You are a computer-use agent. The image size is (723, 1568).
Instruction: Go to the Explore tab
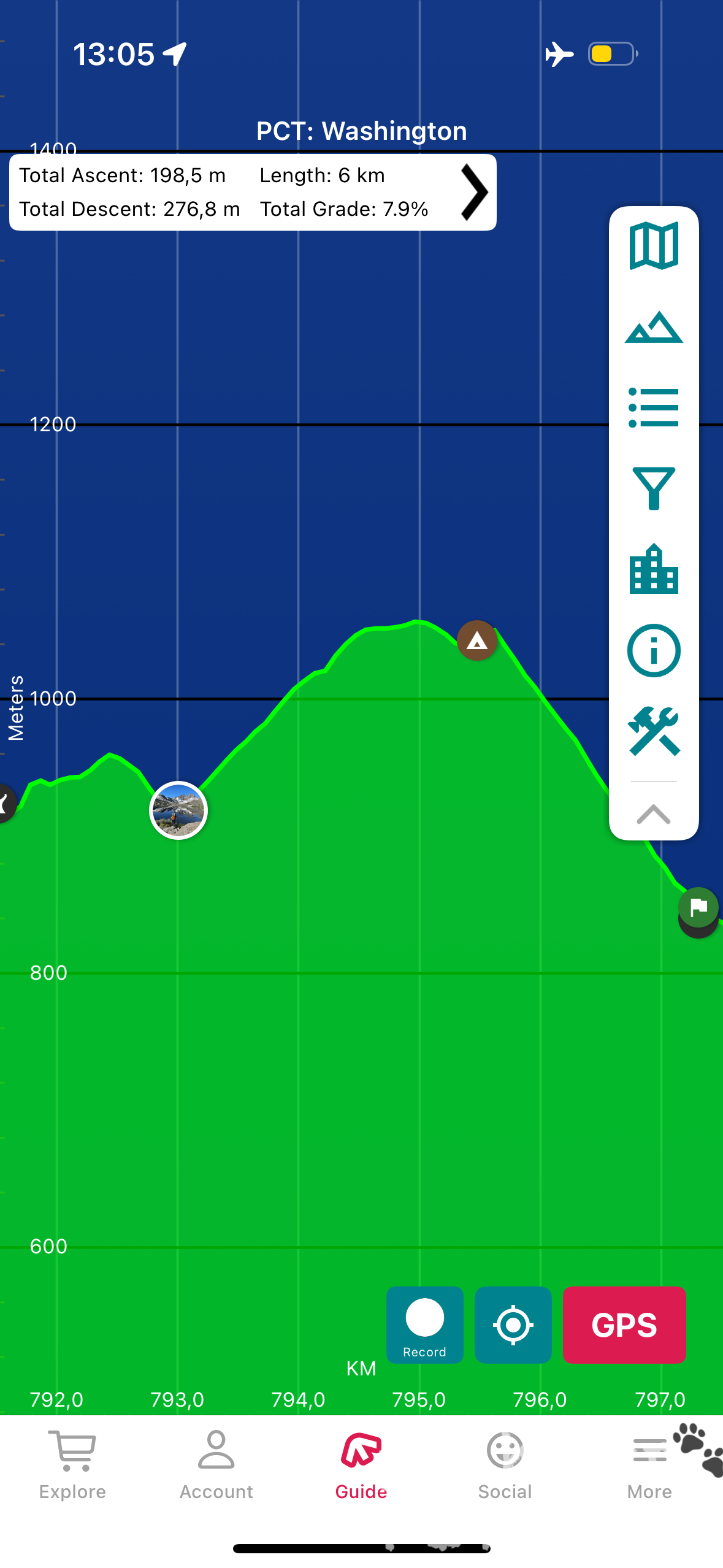tap(72, 1465)
